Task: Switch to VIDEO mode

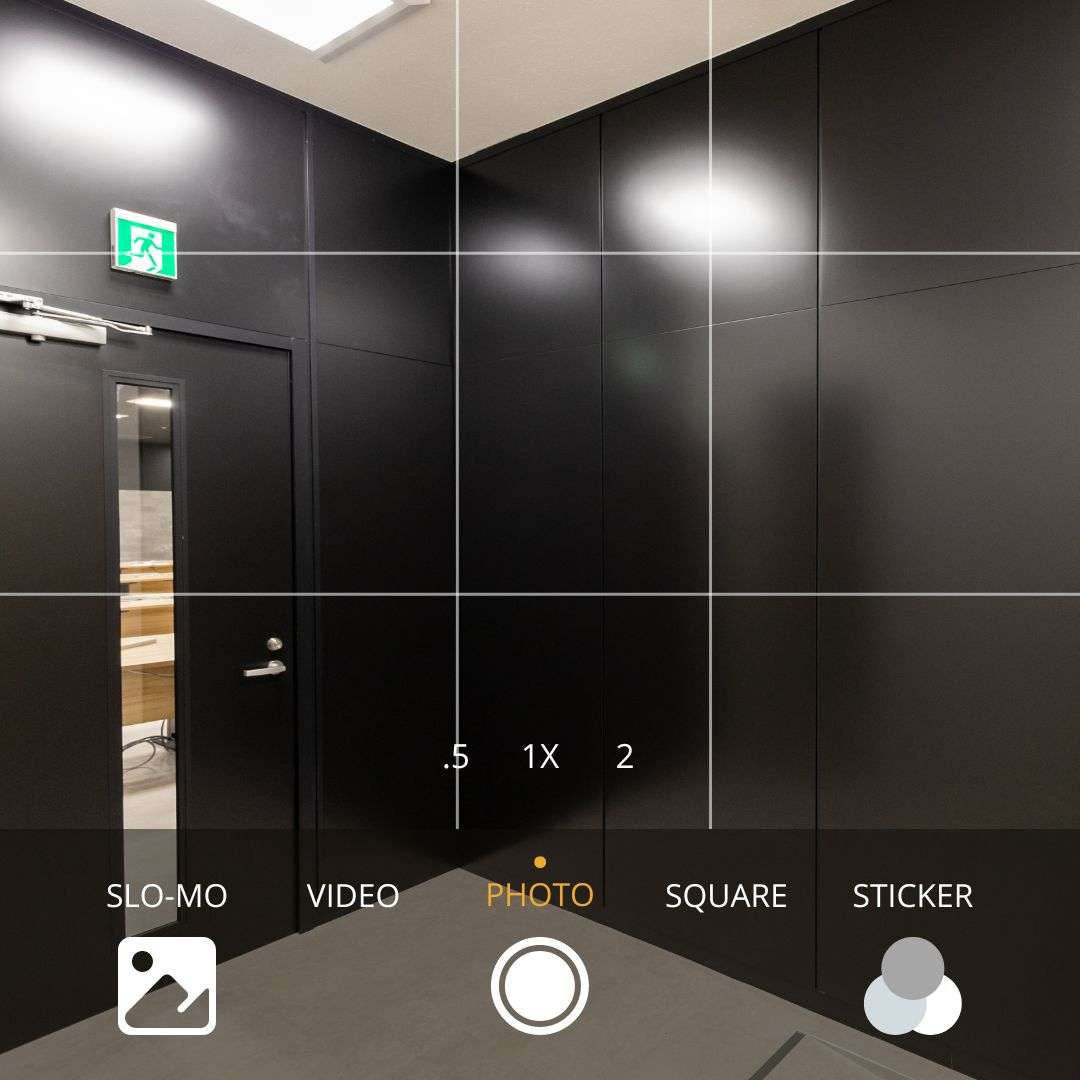Action: point(353,895)
